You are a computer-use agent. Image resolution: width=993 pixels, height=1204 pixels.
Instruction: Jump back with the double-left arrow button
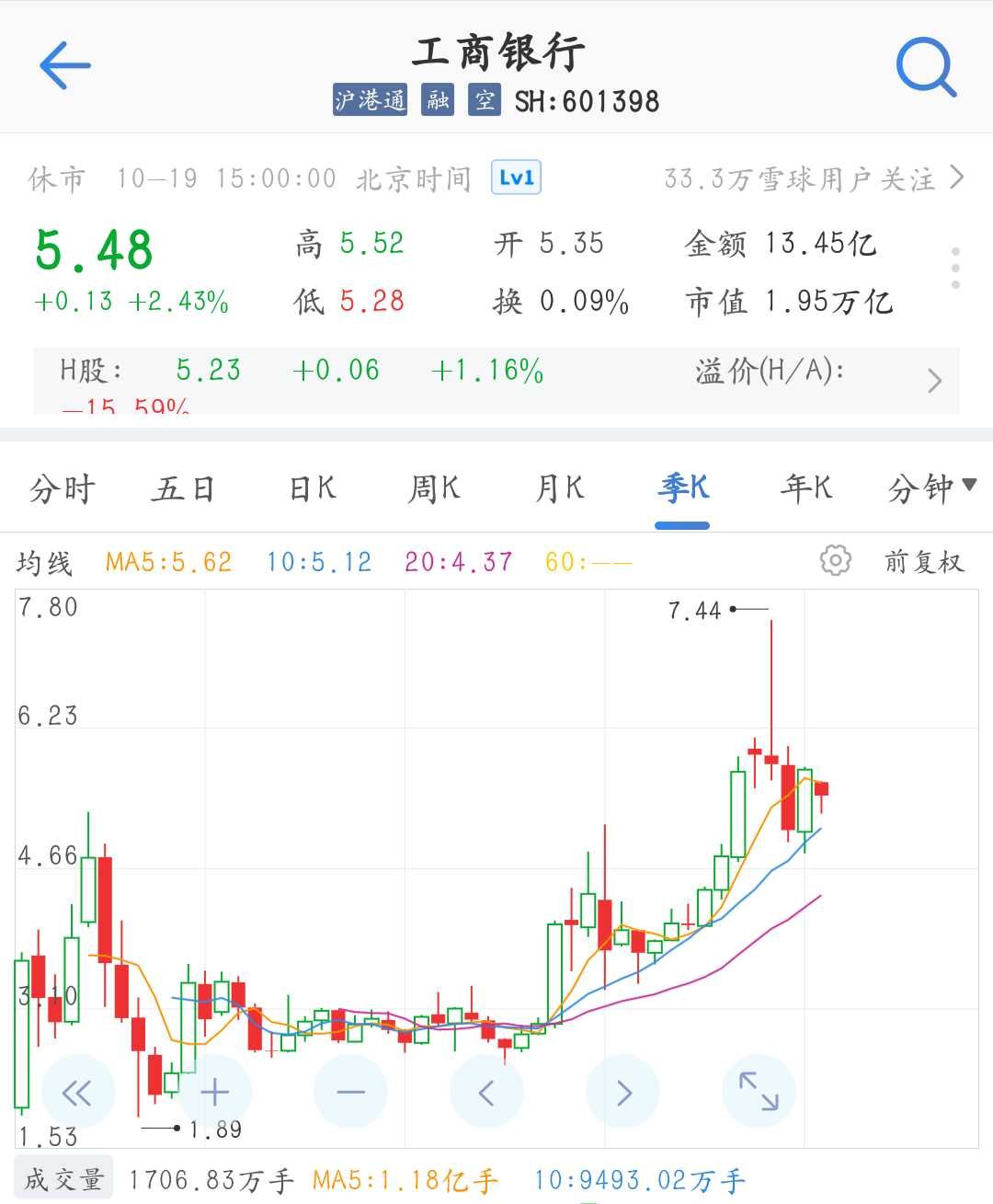tap(77, 1093)
